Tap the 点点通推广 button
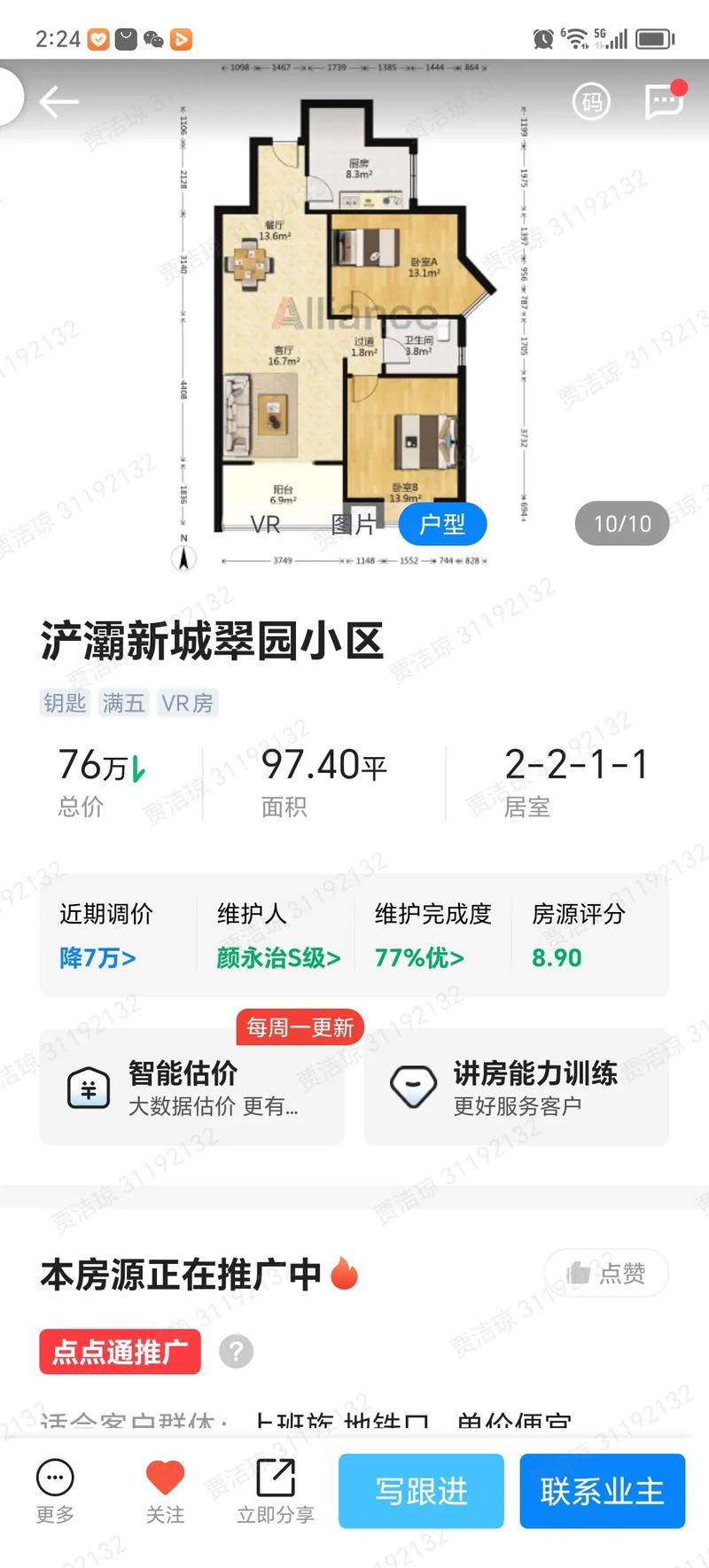Image resolution: width=709 pixels, height=1568 pixels. tap(120, 1351)
